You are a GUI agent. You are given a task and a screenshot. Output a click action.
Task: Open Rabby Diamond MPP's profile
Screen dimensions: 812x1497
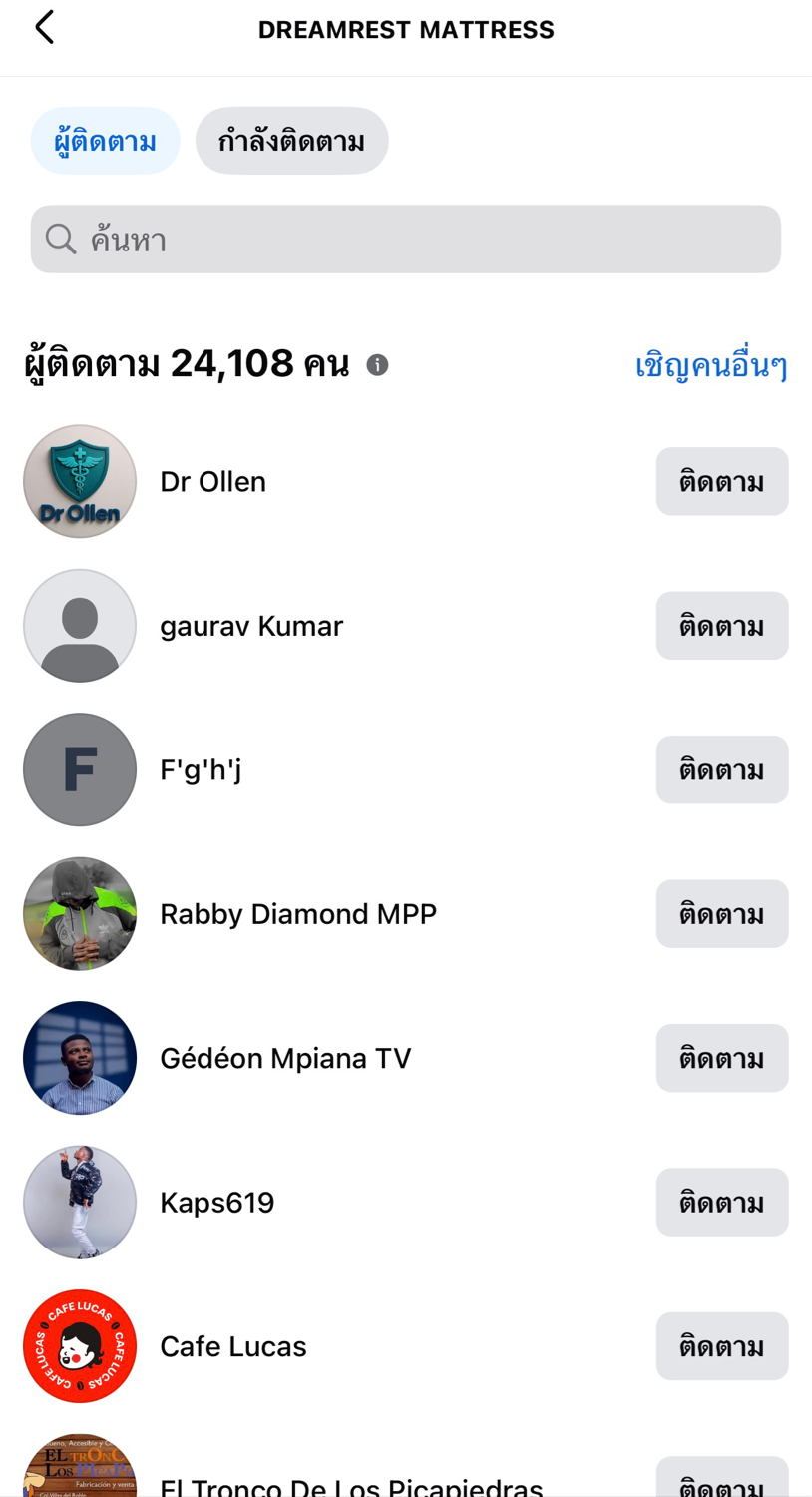297,914
